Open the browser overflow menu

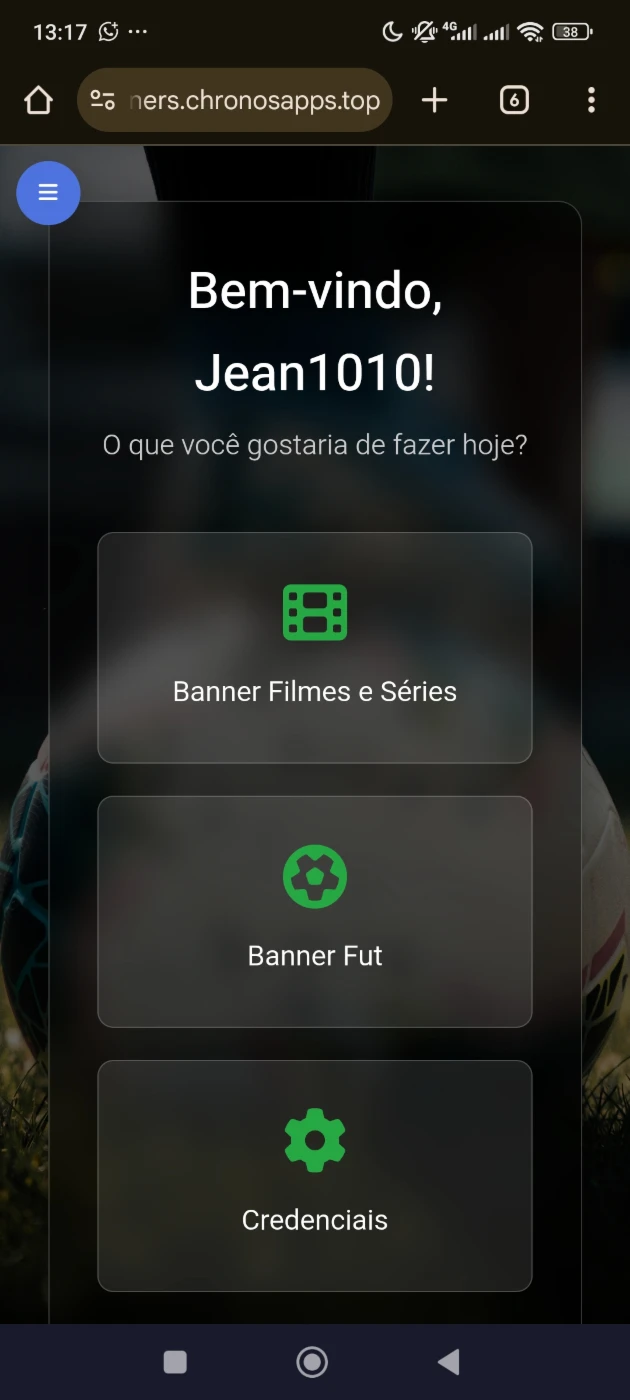tap(591, 100)
